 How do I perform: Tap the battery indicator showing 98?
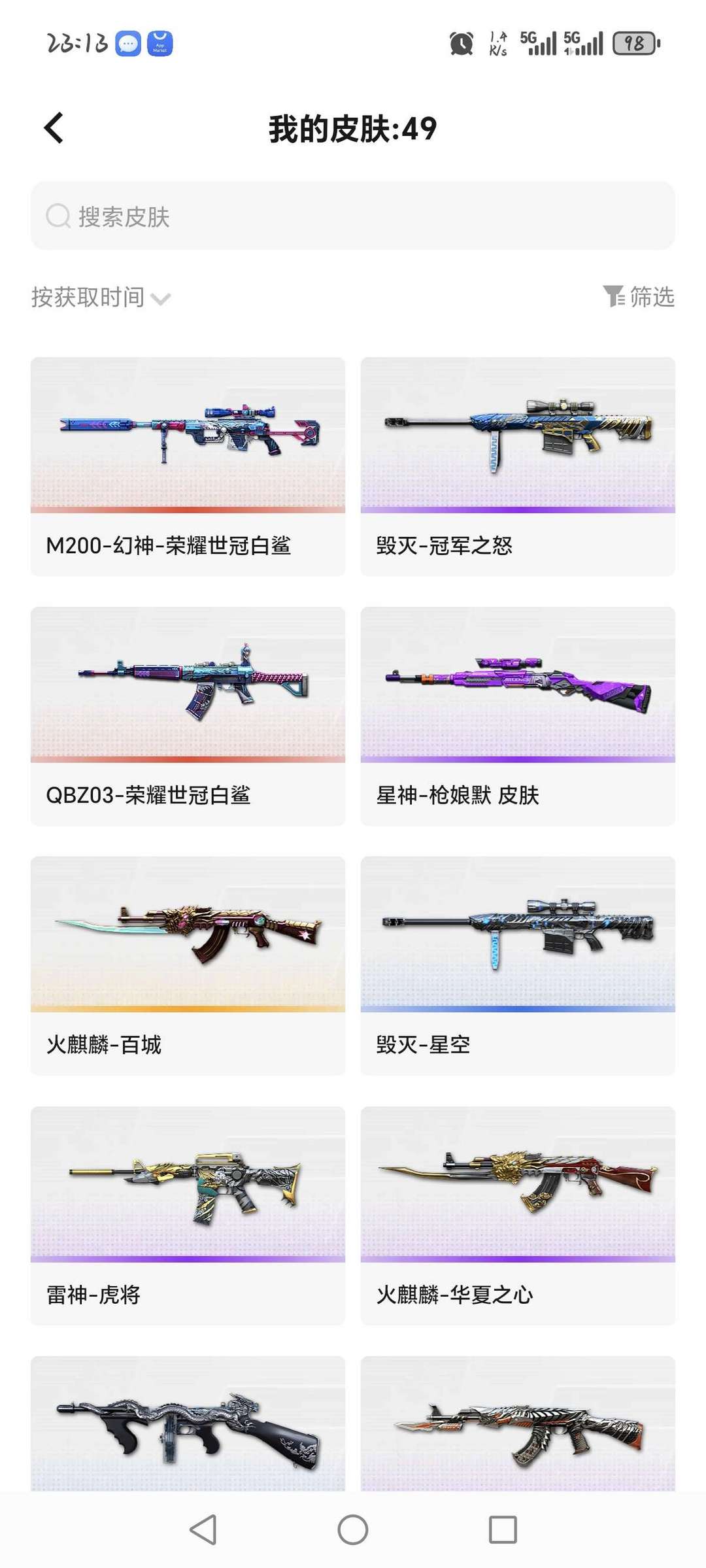tap(631, 43)
